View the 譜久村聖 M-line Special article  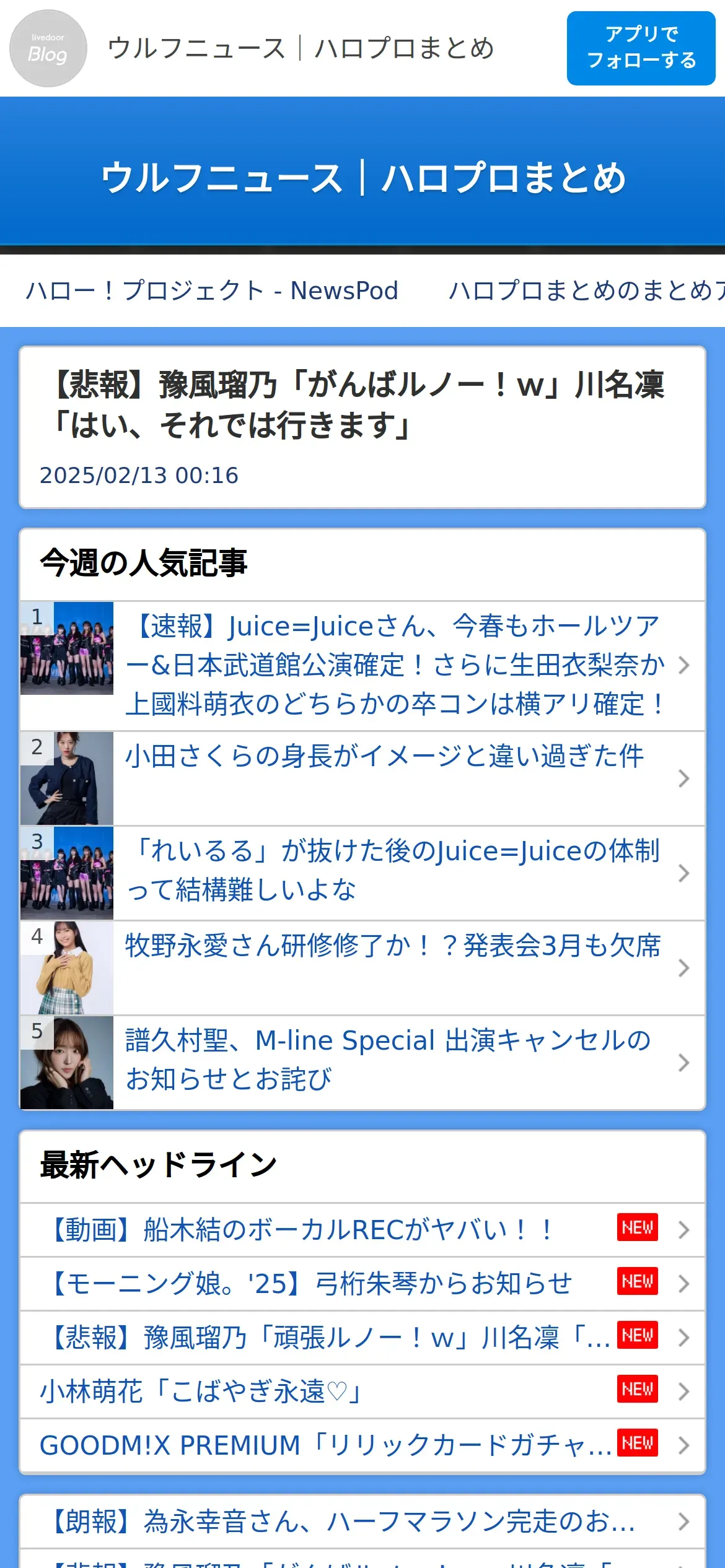[x=388, y=1060]
